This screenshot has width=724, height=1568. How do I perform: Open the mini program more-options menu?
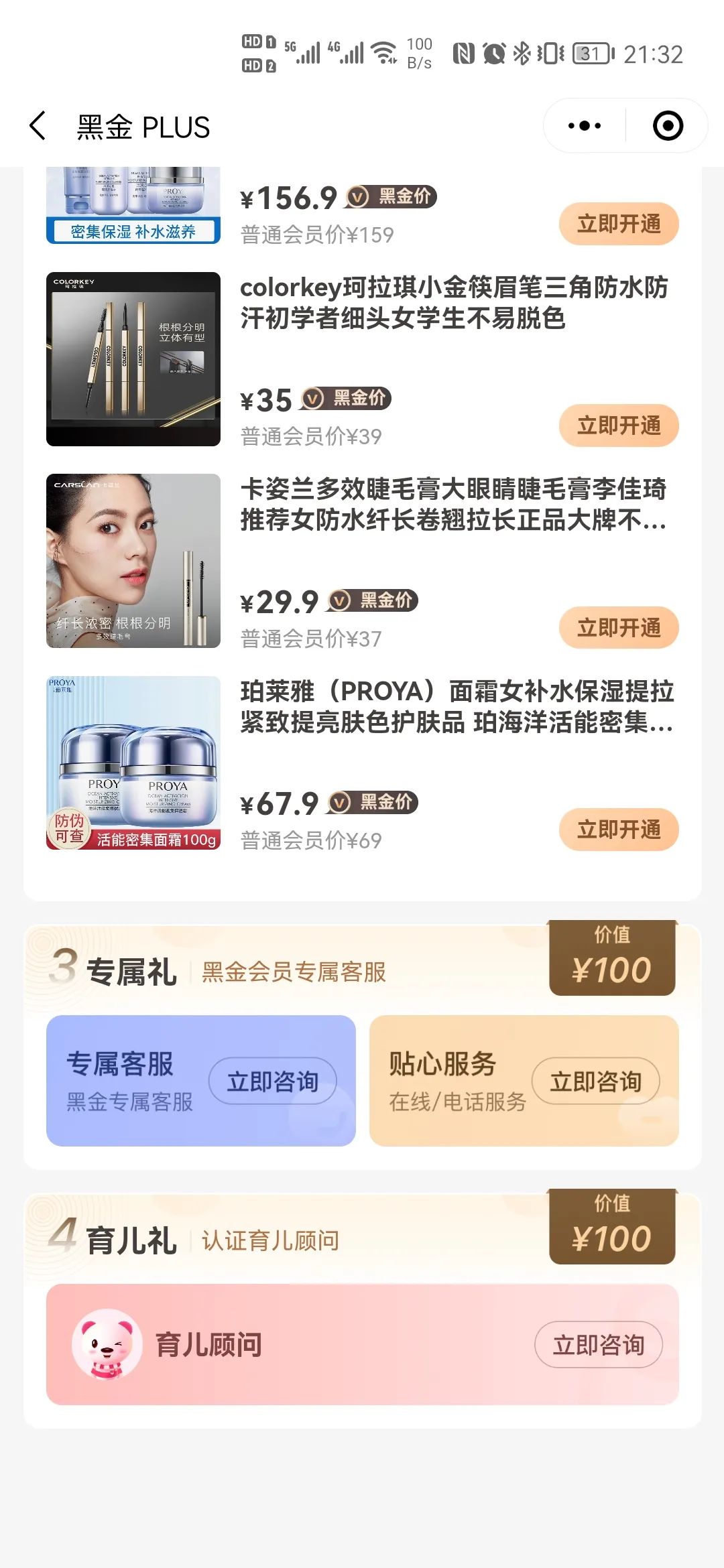pos(585,126)
